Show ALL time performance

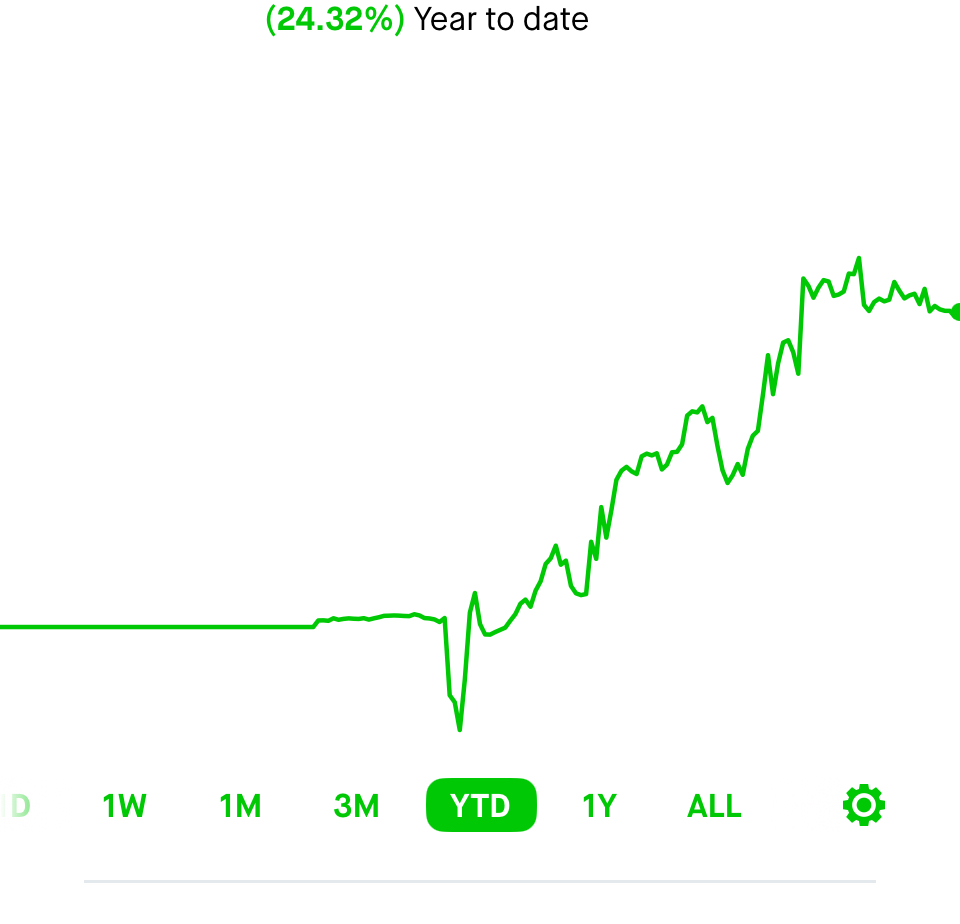coord(714,806)
